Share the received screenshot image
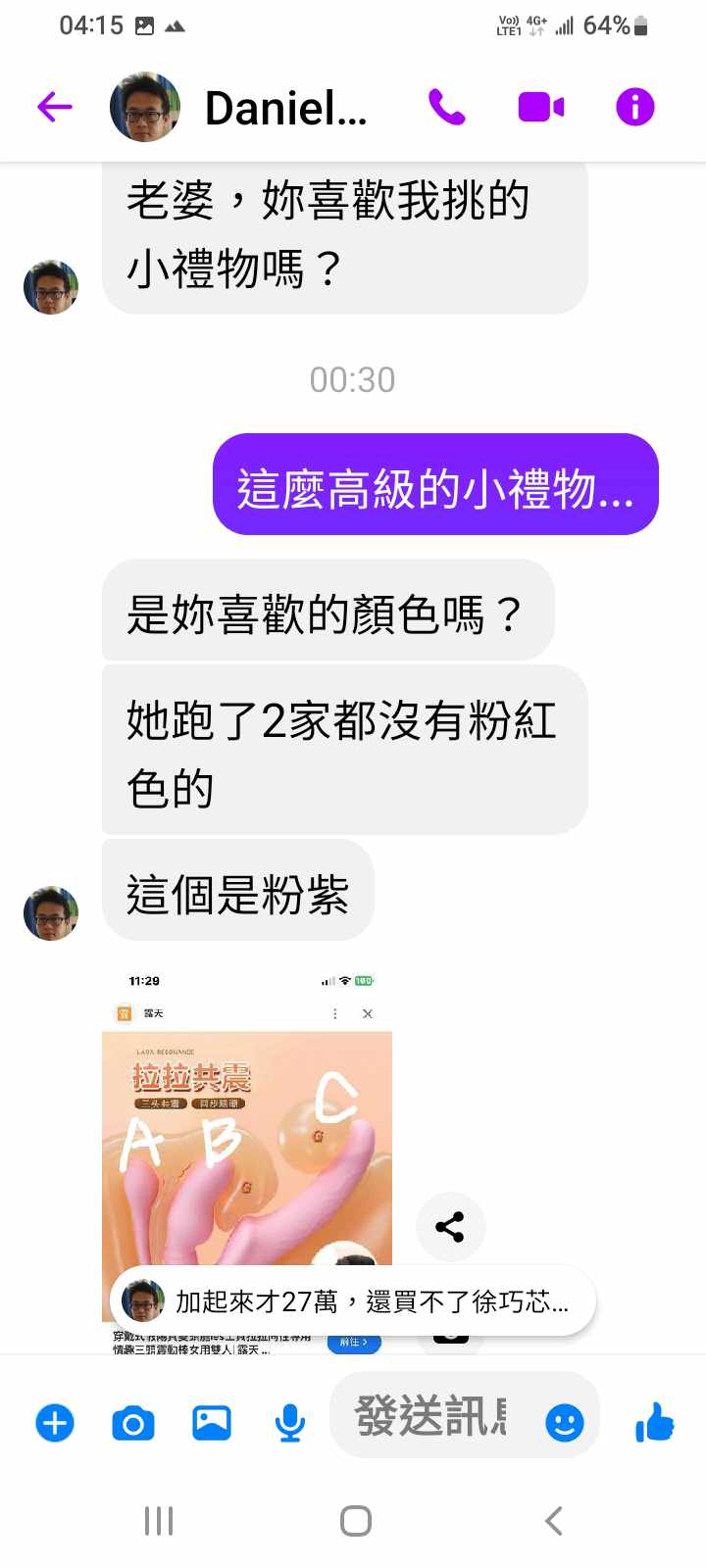 (x=450, y=1226)
